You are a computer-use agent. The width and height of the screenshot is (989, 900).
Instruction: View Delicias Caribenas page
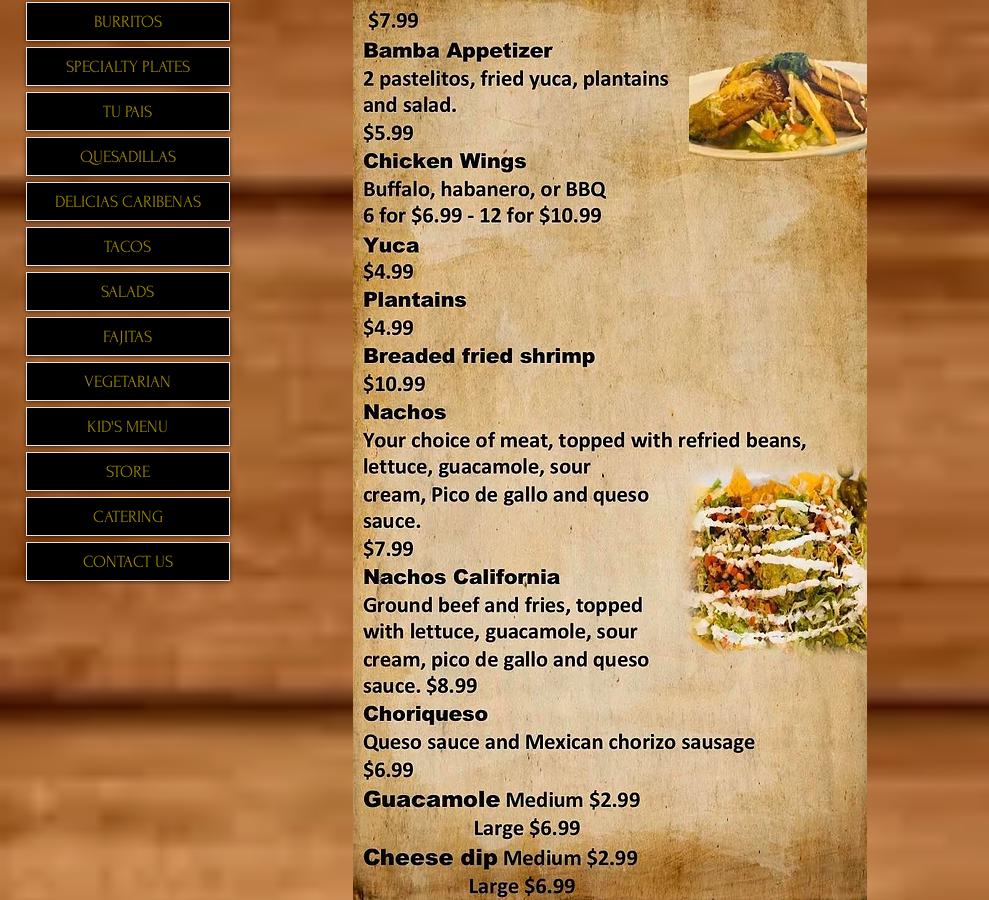128,201
